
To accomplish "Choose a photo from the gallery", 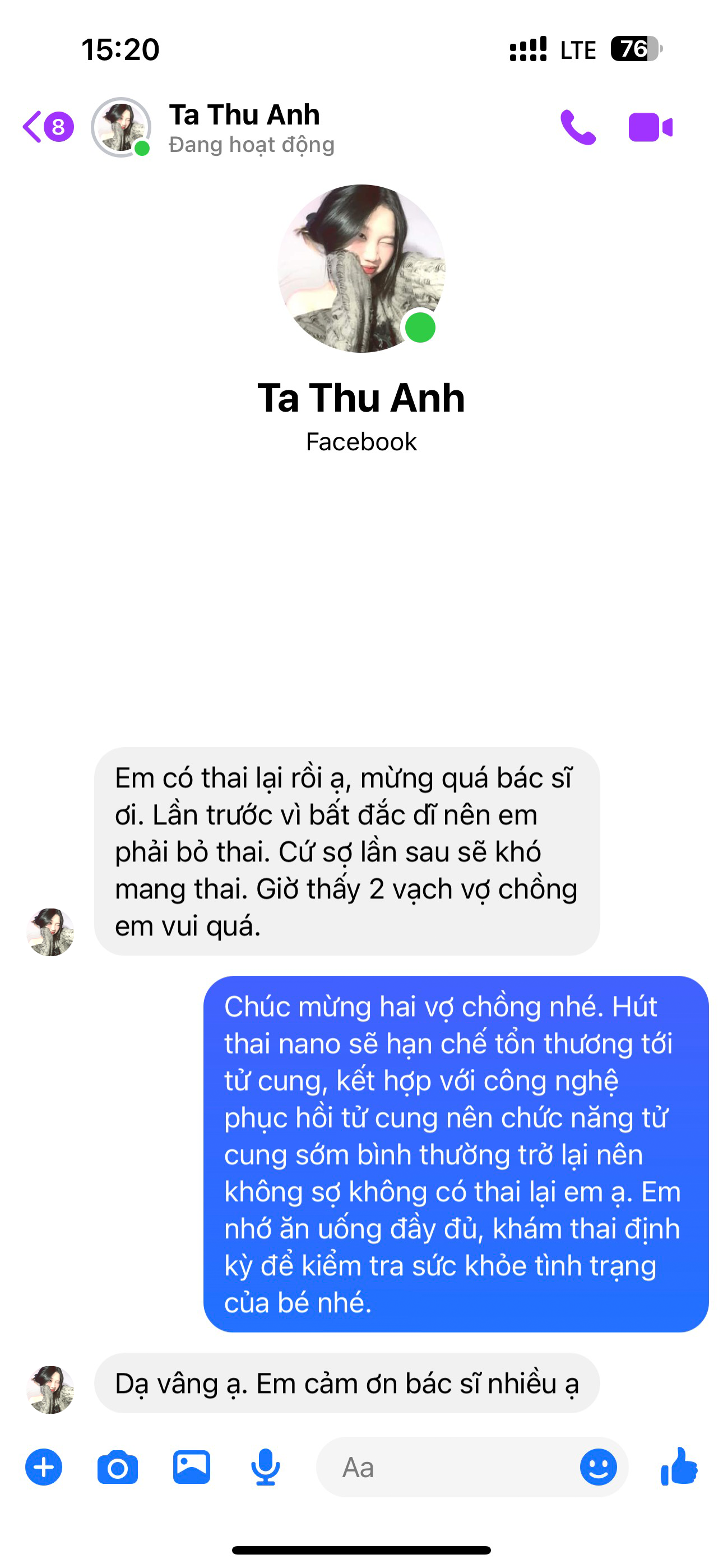I will (192, 1468).
